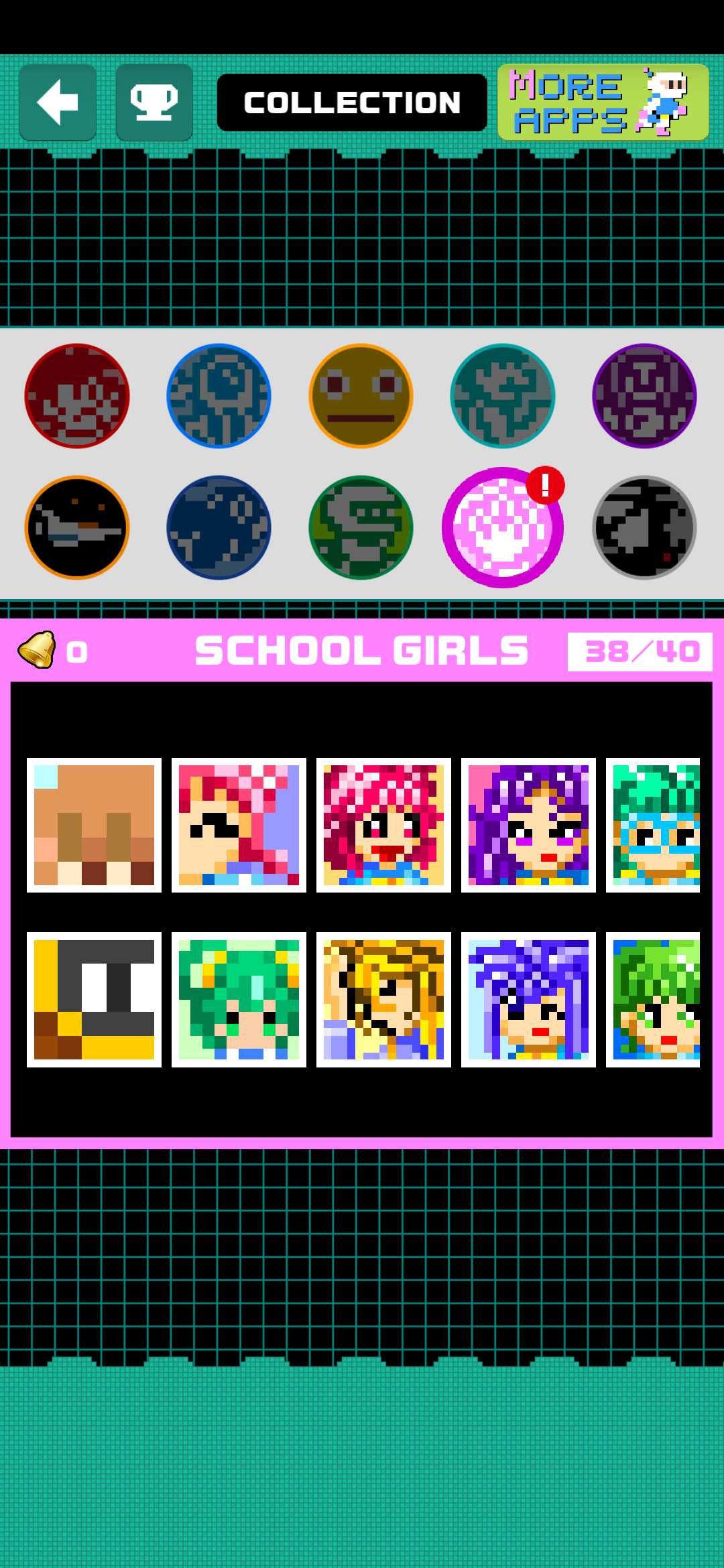Open the red curly-haired girl pixel art
Viewport: 724px width, 1568px height.
(x=383, y=825)
